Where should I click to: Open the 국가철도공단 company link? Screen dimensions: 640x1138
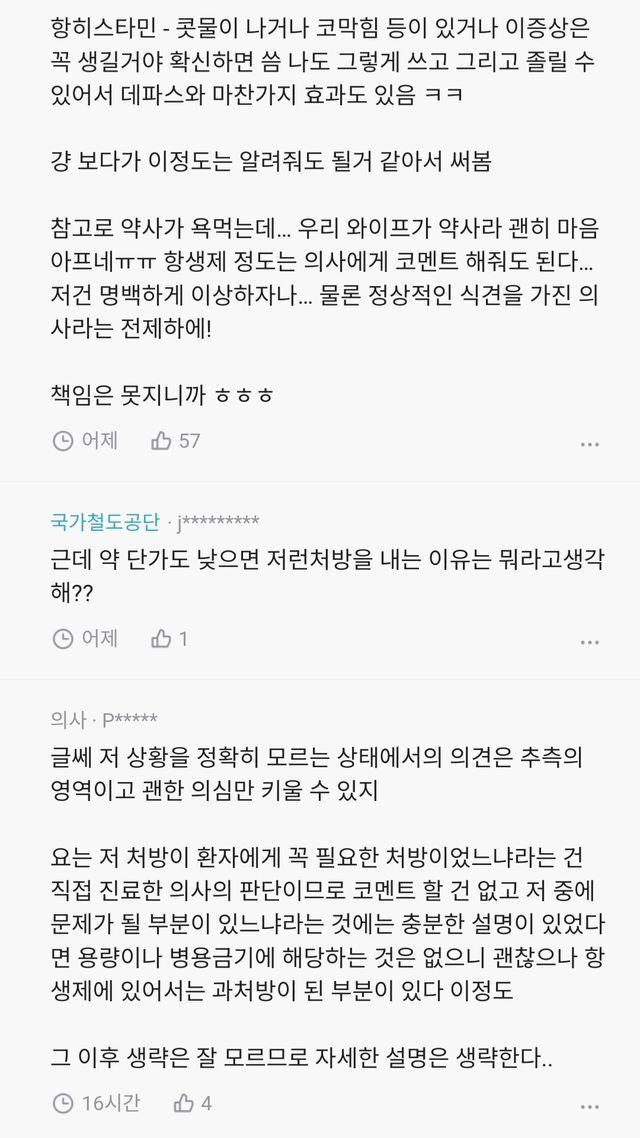105,522
